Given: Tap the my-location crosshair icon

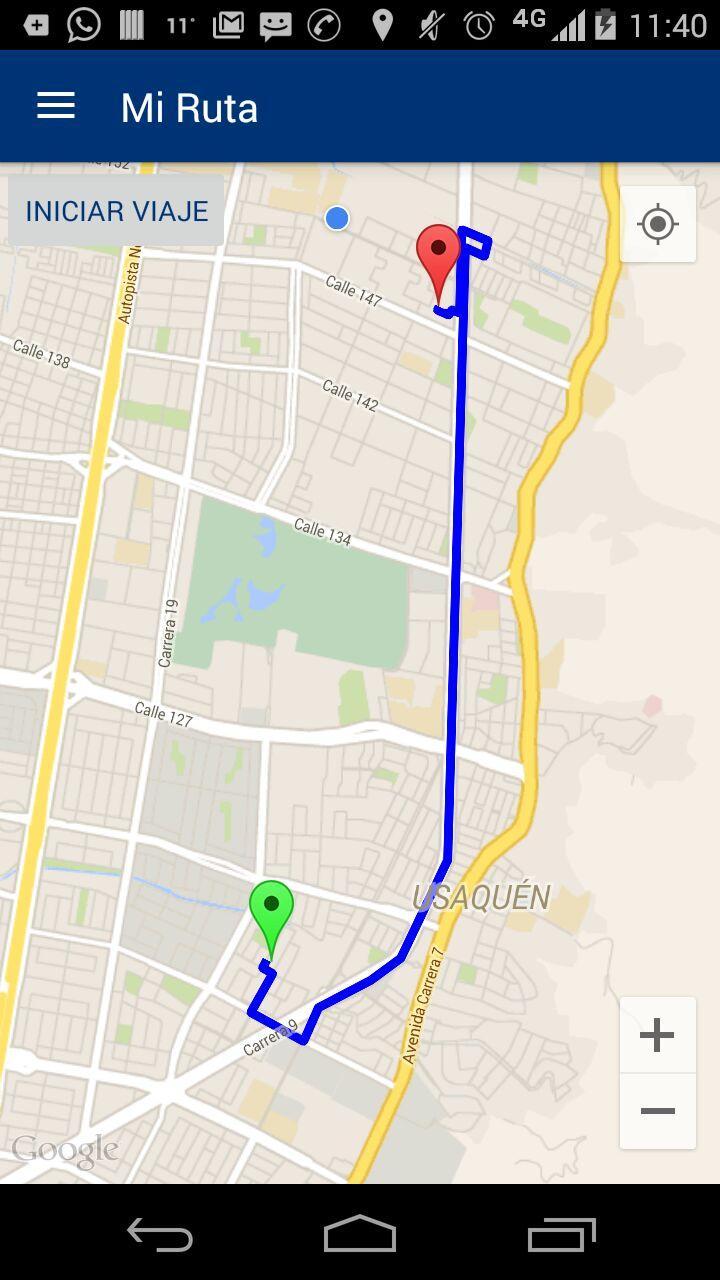Looking at the screenshot, I should [x=657, y=223].
